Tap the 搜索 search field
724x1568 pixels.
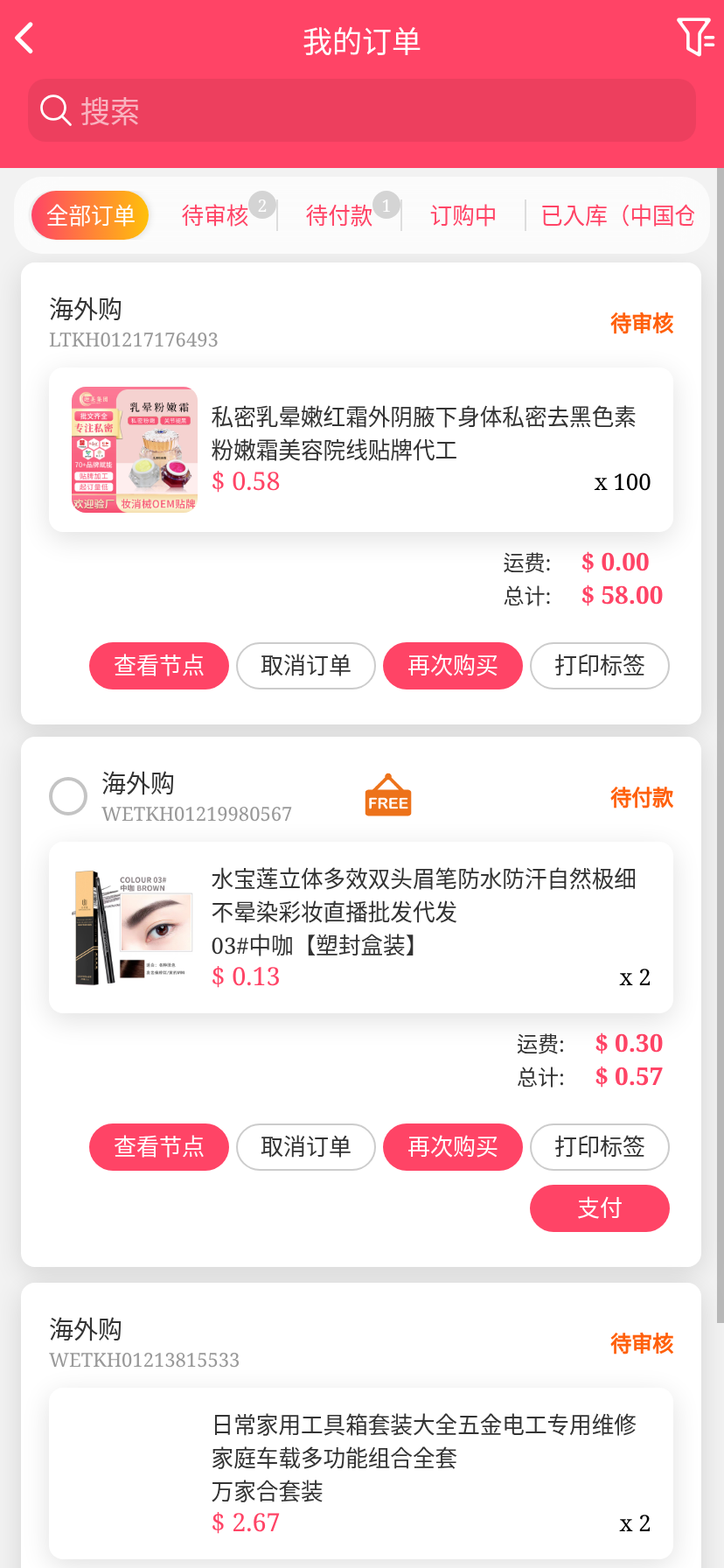(362, 111)
